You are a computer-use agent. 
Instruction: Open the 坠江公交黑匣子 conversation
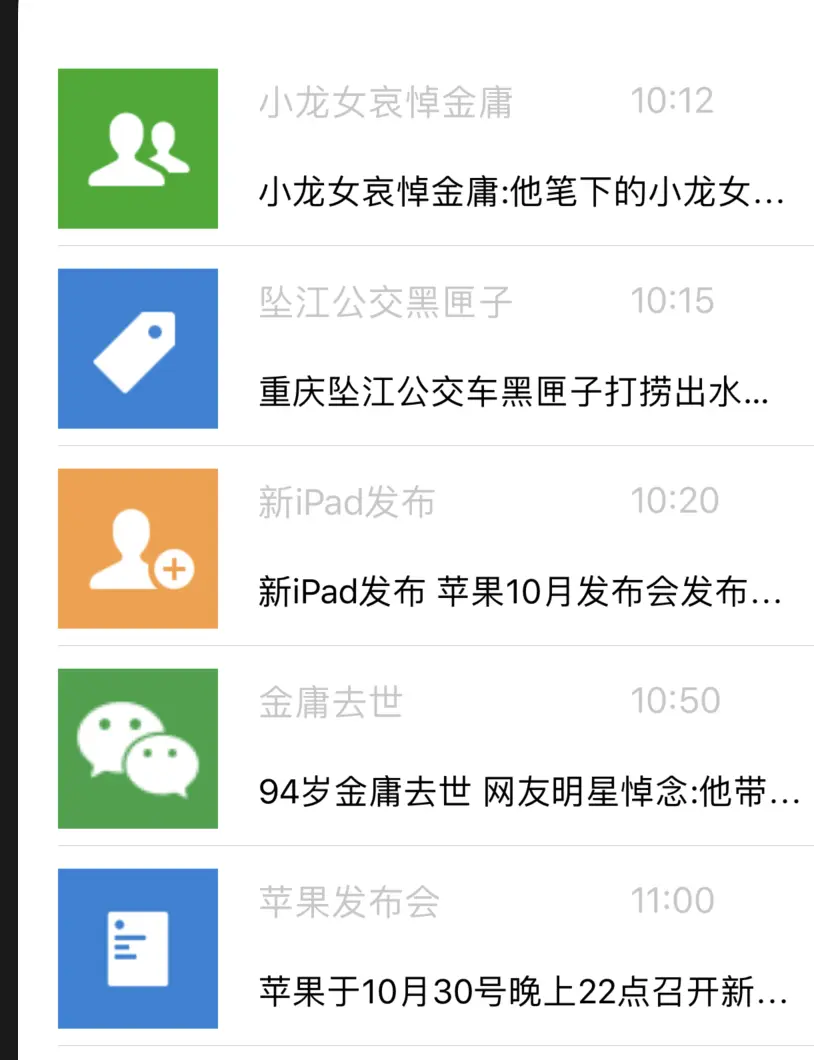(x=435, y=348)
